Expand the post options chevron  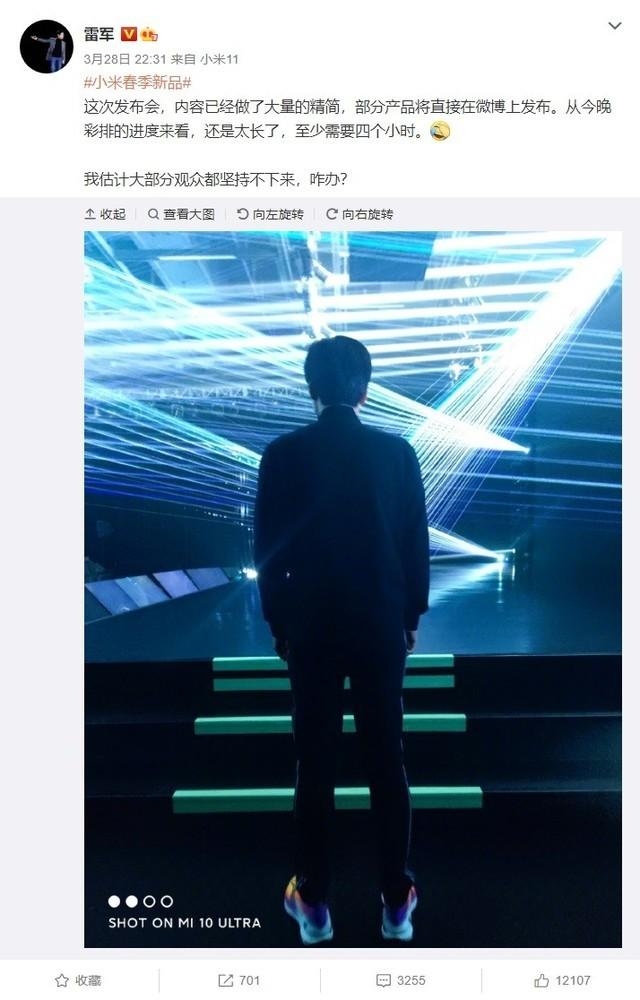pyautogui.click(x=615, y=26)
